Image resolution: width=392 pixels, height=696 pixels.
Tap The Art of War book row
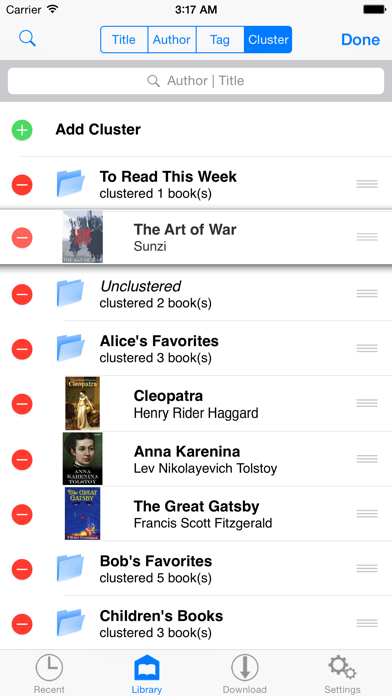point(196,237)
